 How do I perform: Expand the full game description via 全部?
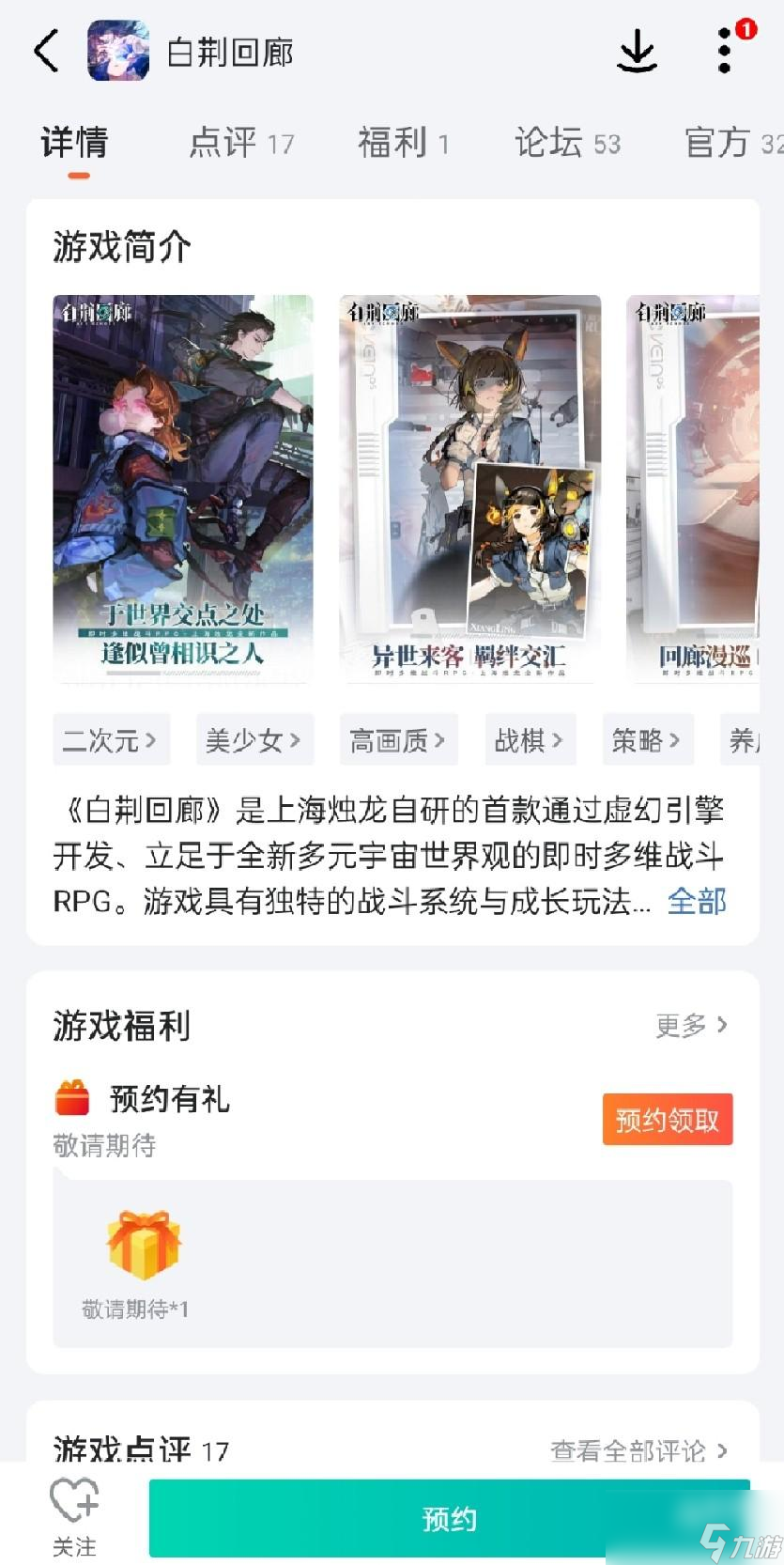pyautogui.click(x=697, y=902)
